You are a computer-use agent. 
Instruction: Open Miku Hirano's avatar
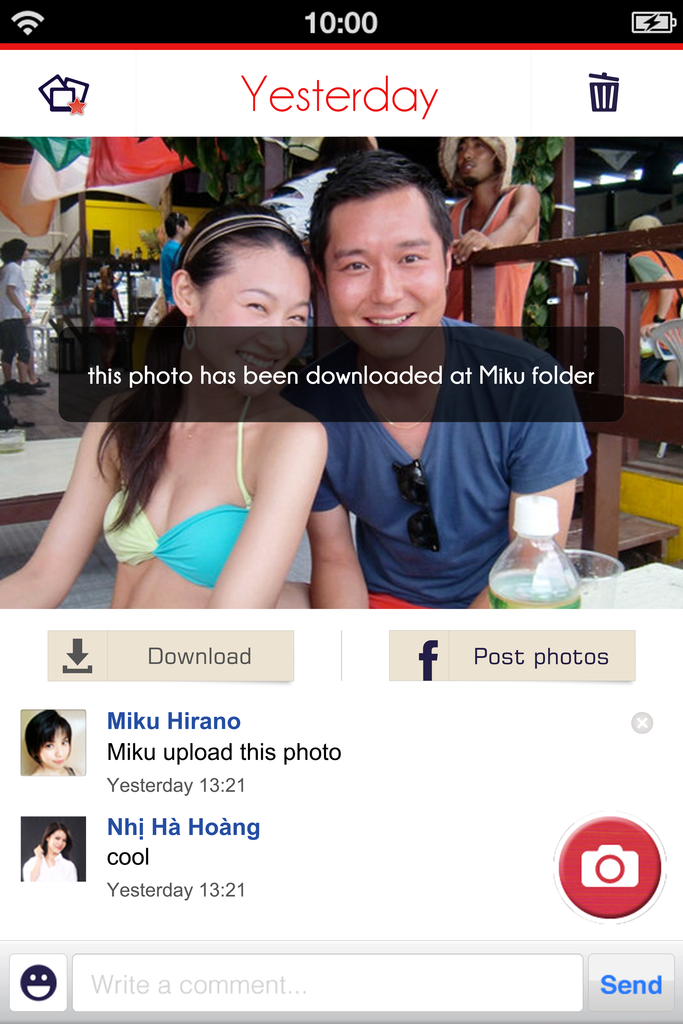pyautogui.click(x=54, y=743)
